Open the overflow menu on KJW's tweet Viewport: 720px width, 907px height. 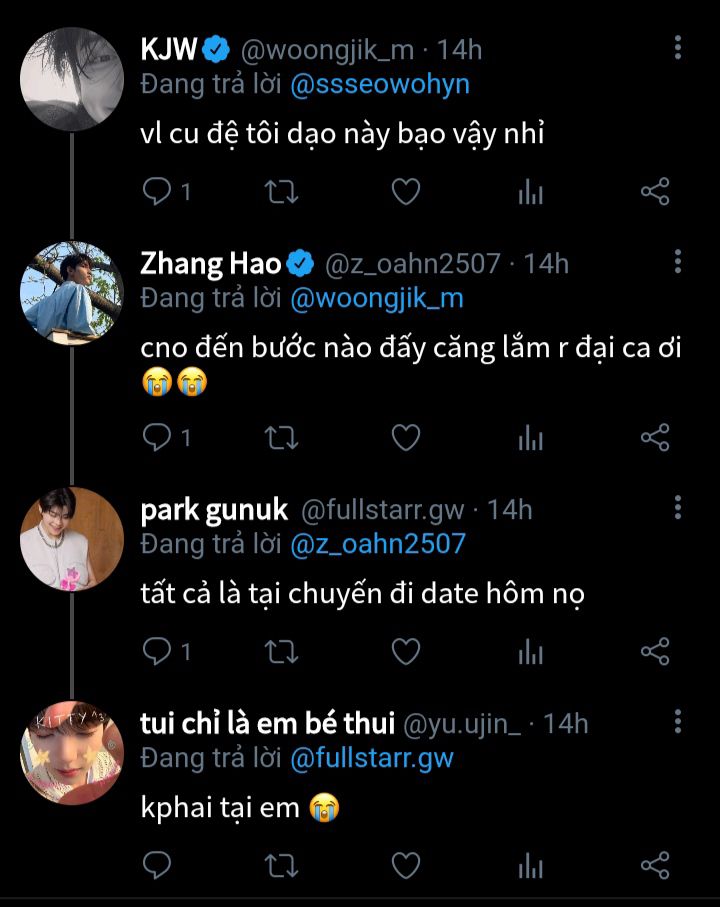point(678,47)
